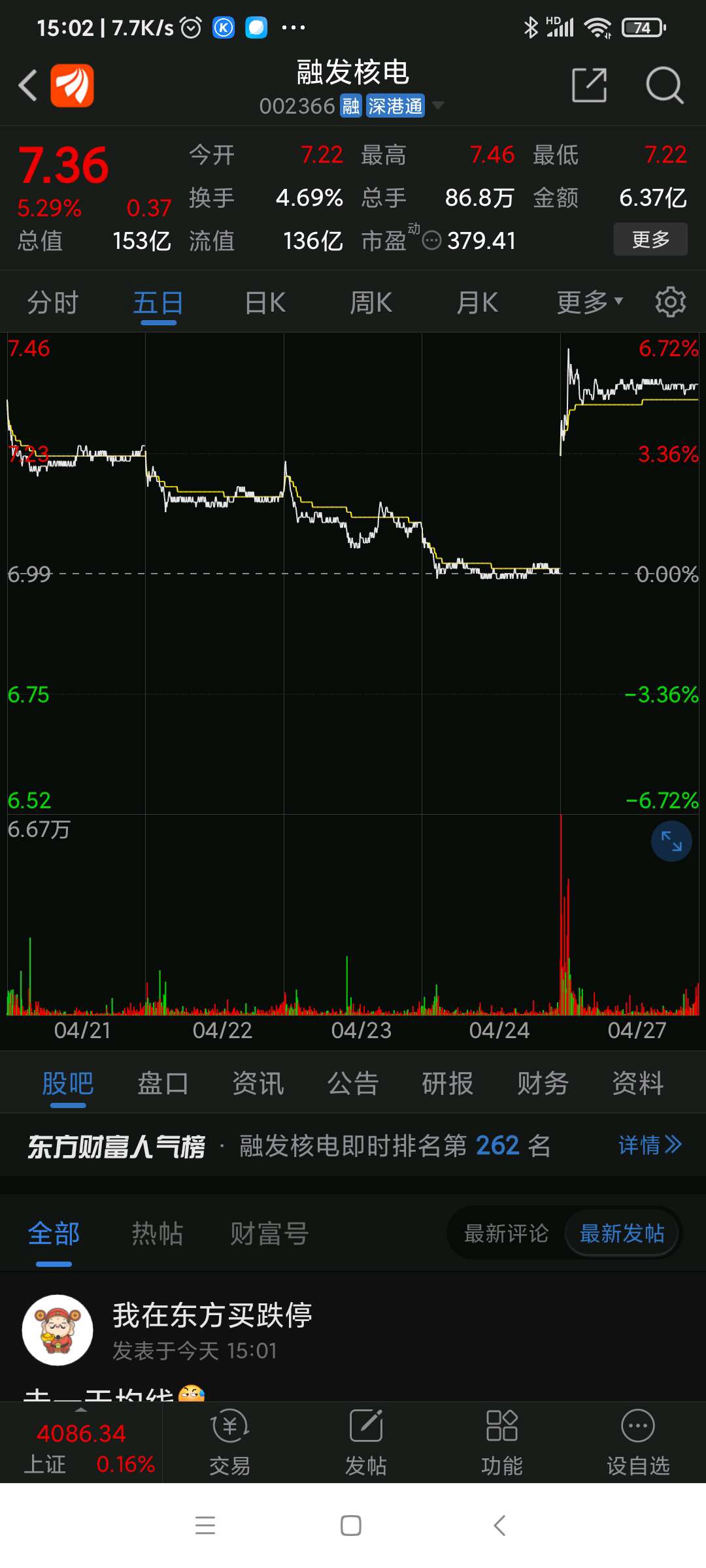
Task: Share this stock page
Action: tap(589, 85)
